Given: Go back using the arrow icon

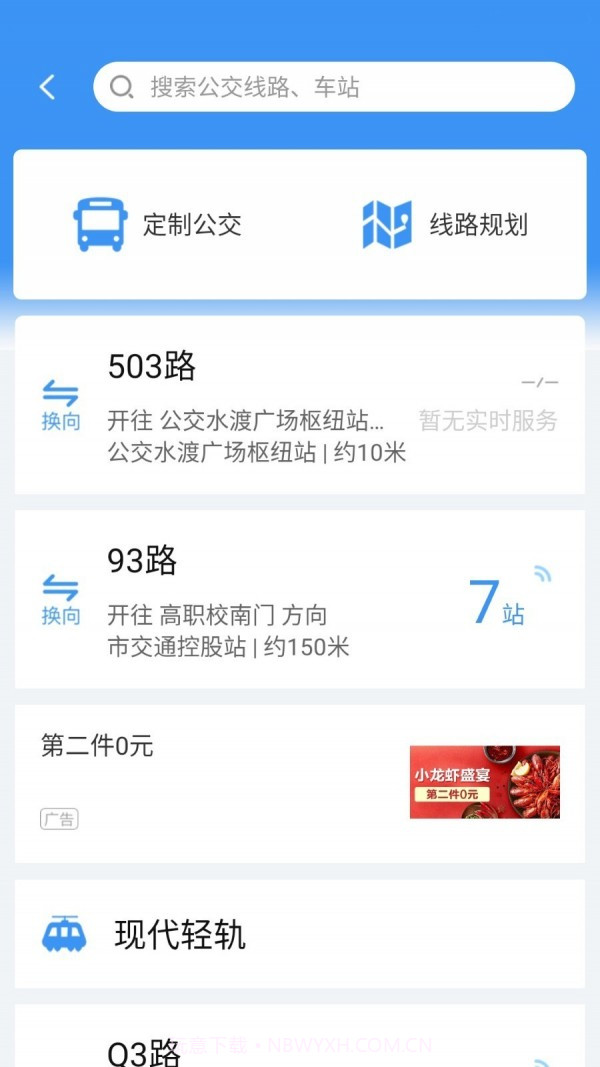Looking at the screenshot, I should point(47,87).
